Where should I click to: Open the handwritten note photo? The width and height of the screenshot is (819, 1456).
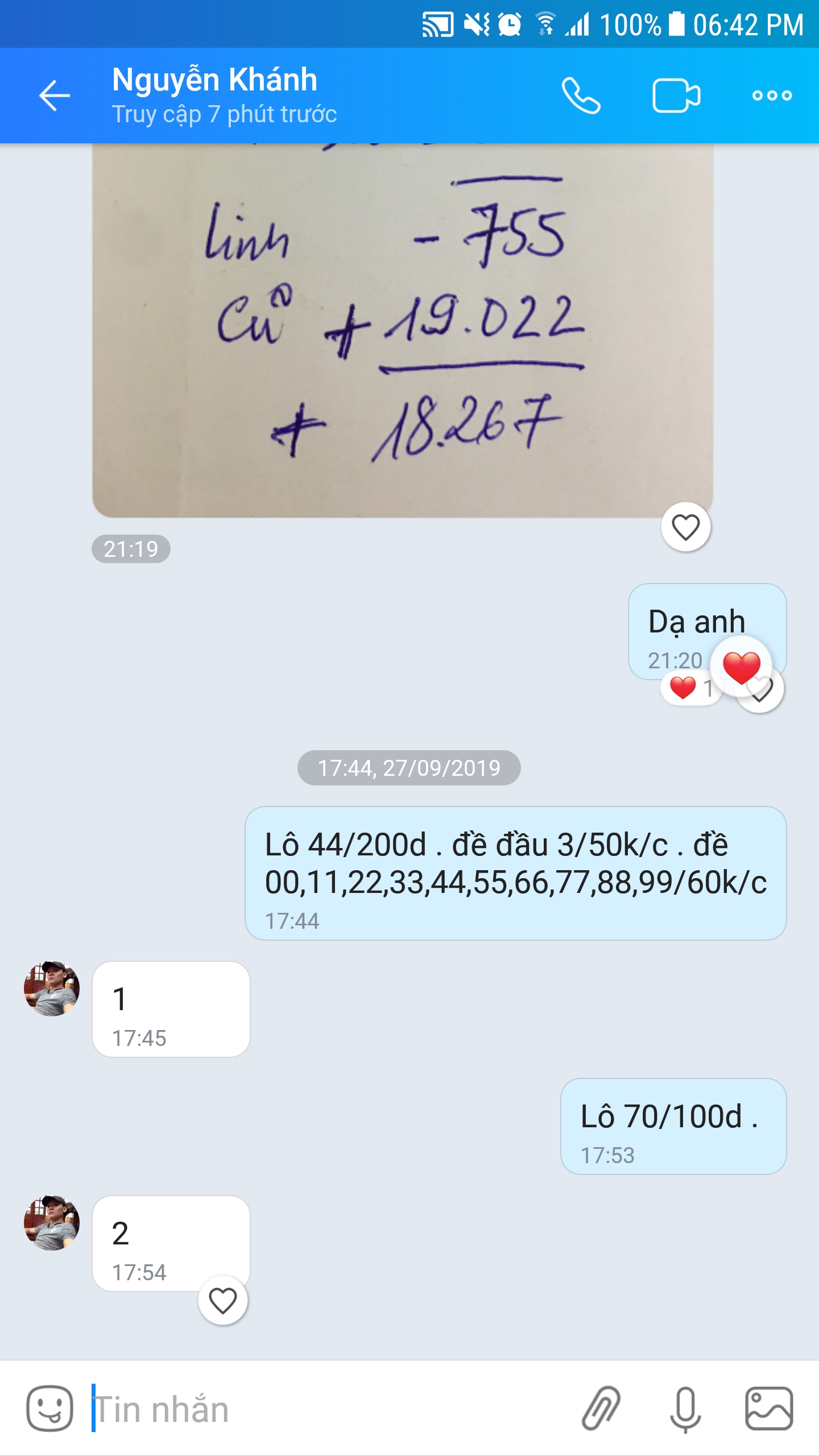(403, 330)
